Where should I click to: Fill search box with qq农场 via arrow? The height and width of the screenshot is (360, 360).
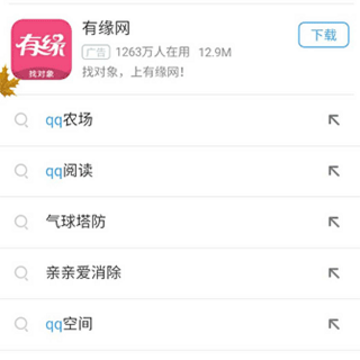[334, 120]
